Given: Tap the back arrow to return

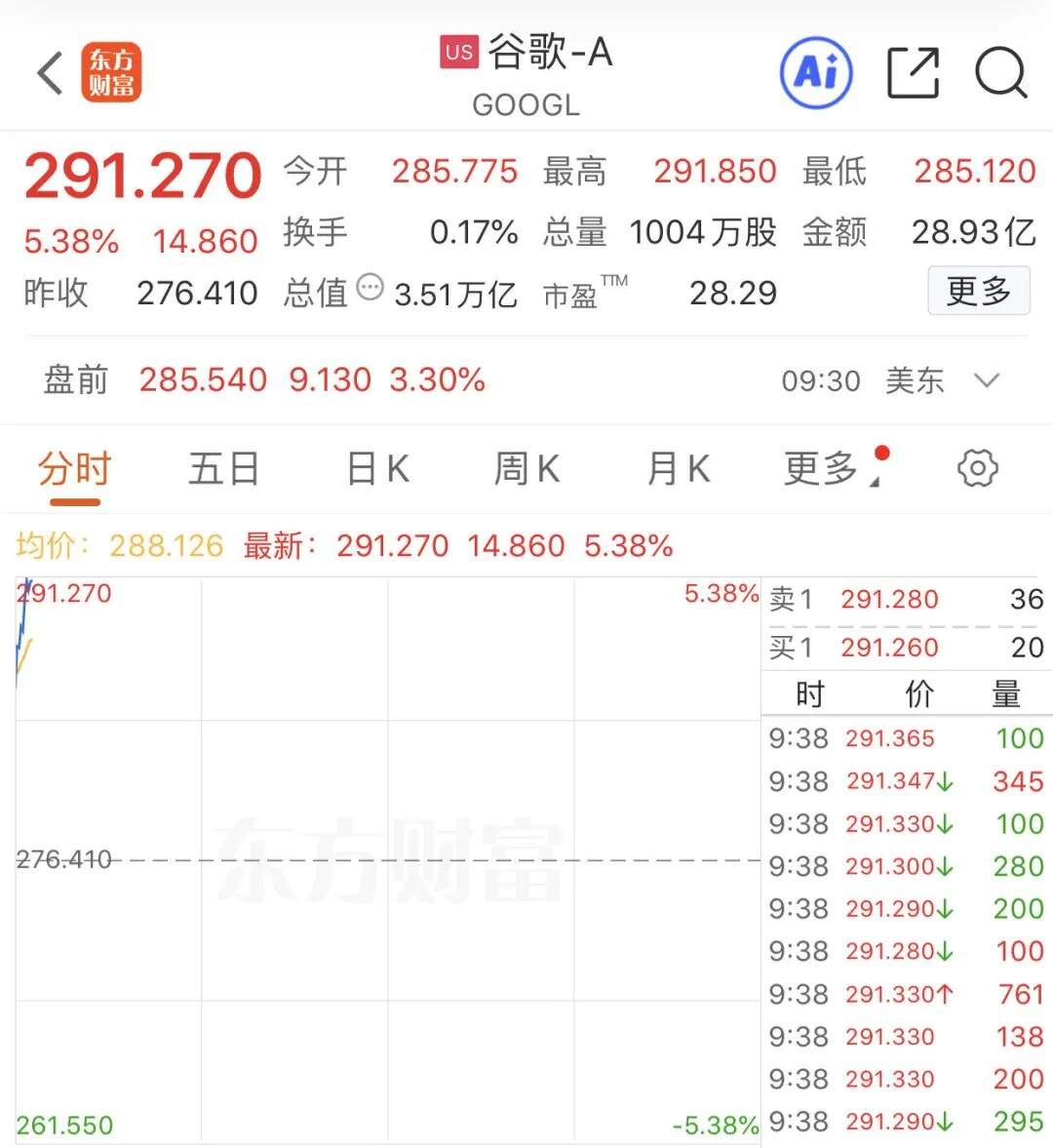Looking at the screenshot, I should [49, 73].
